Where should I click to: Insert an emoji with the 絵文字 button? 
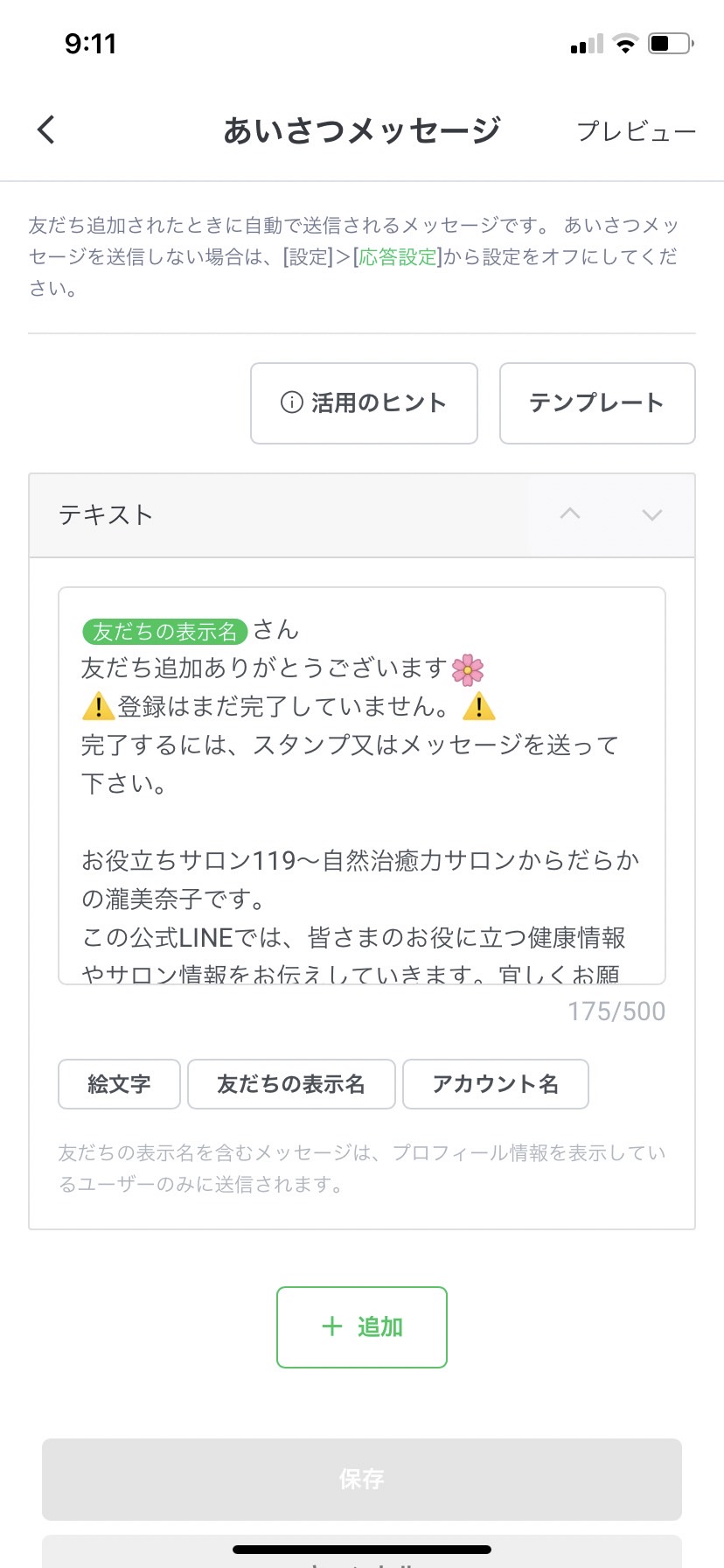click(x=119, y=1084)
